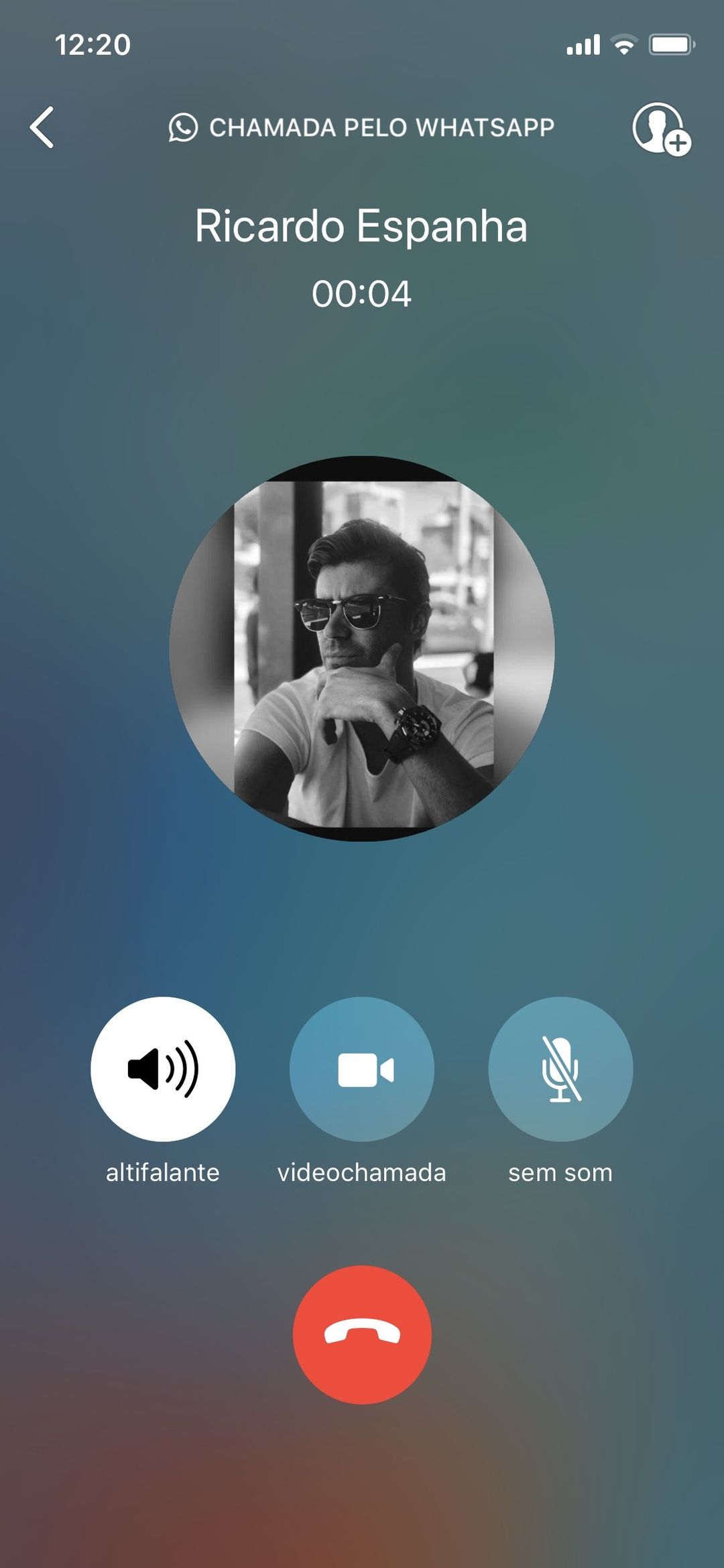End the call with Ricardo Espanha

pyautogui.click(x=362, y=1334)
